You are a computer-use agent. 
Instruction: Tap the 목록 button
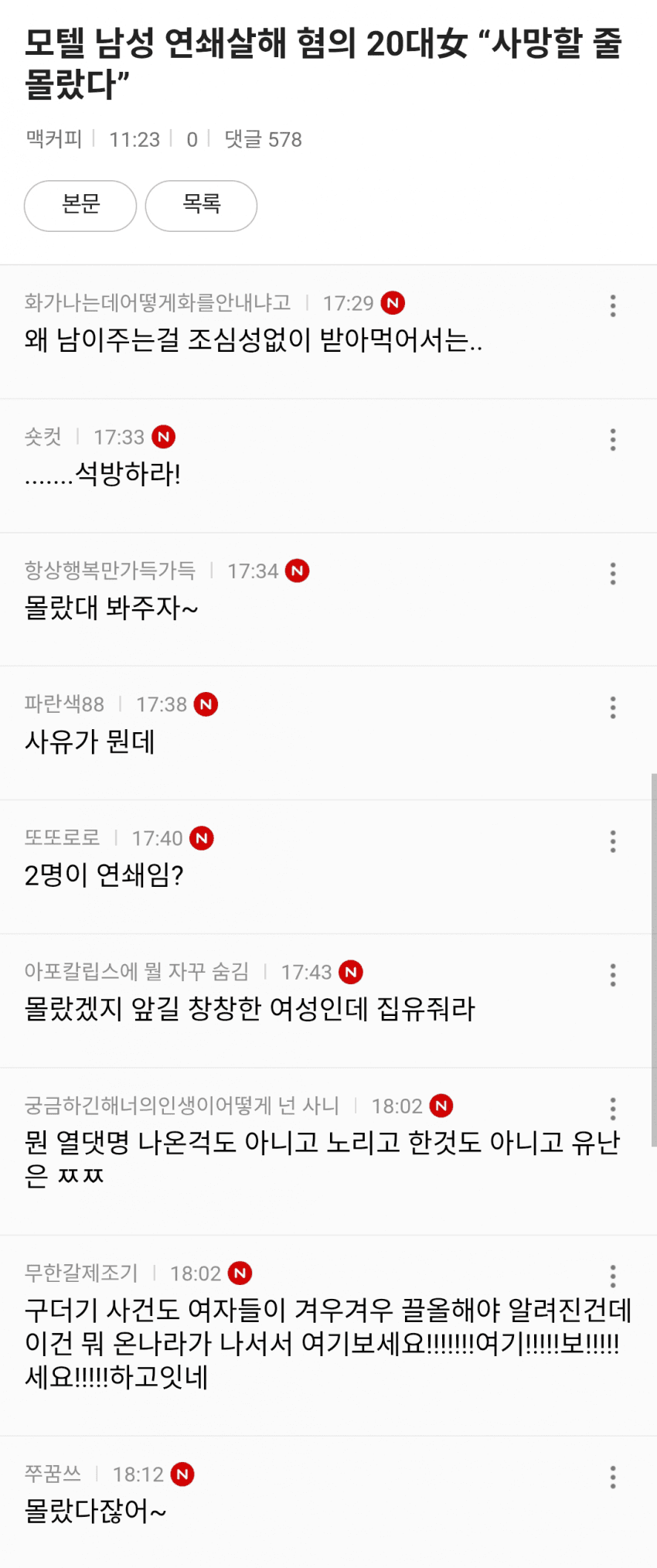[201, 206]
